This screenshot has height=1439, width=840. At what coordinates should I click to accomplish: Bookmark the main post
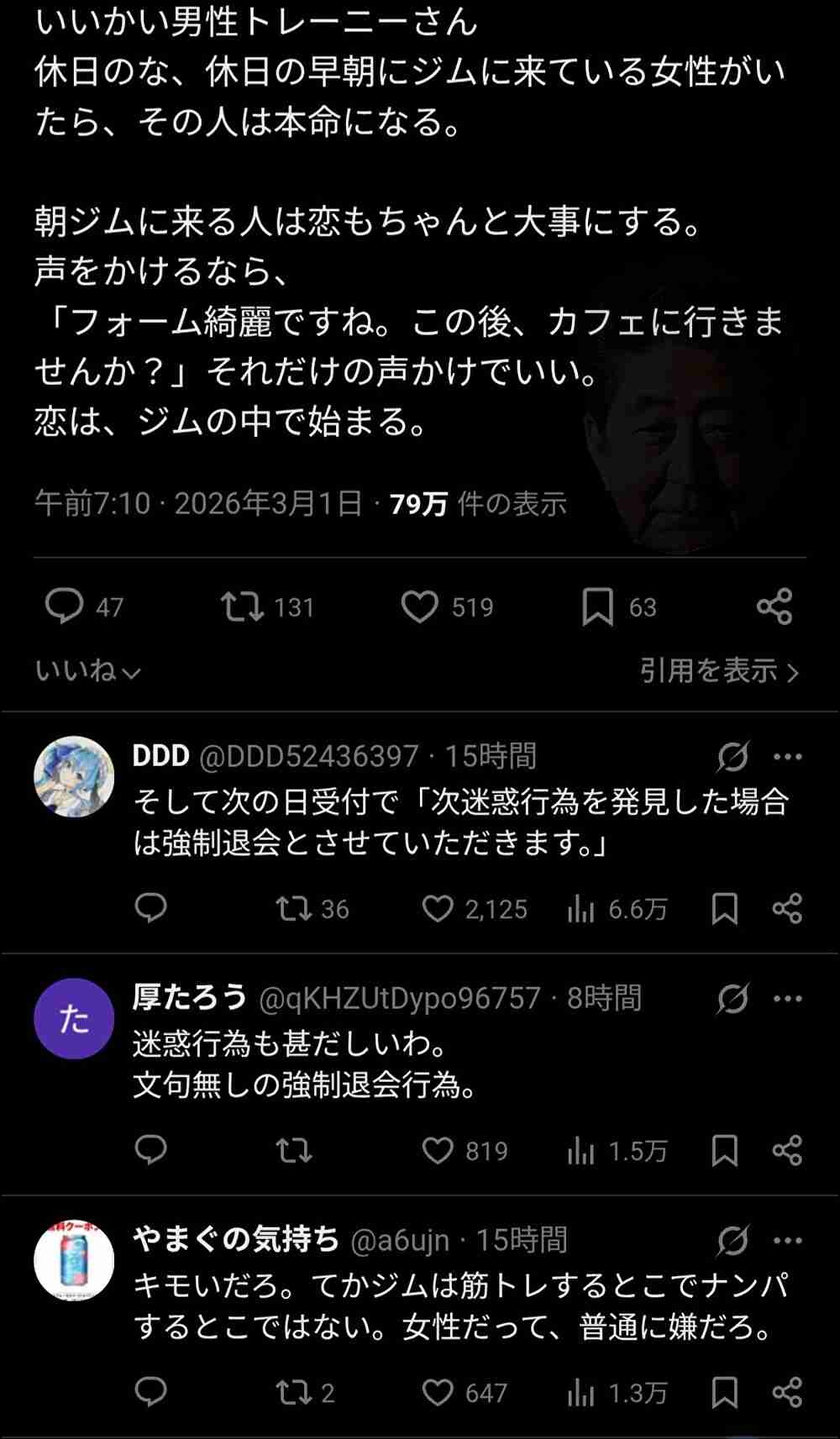pos(597,607)
